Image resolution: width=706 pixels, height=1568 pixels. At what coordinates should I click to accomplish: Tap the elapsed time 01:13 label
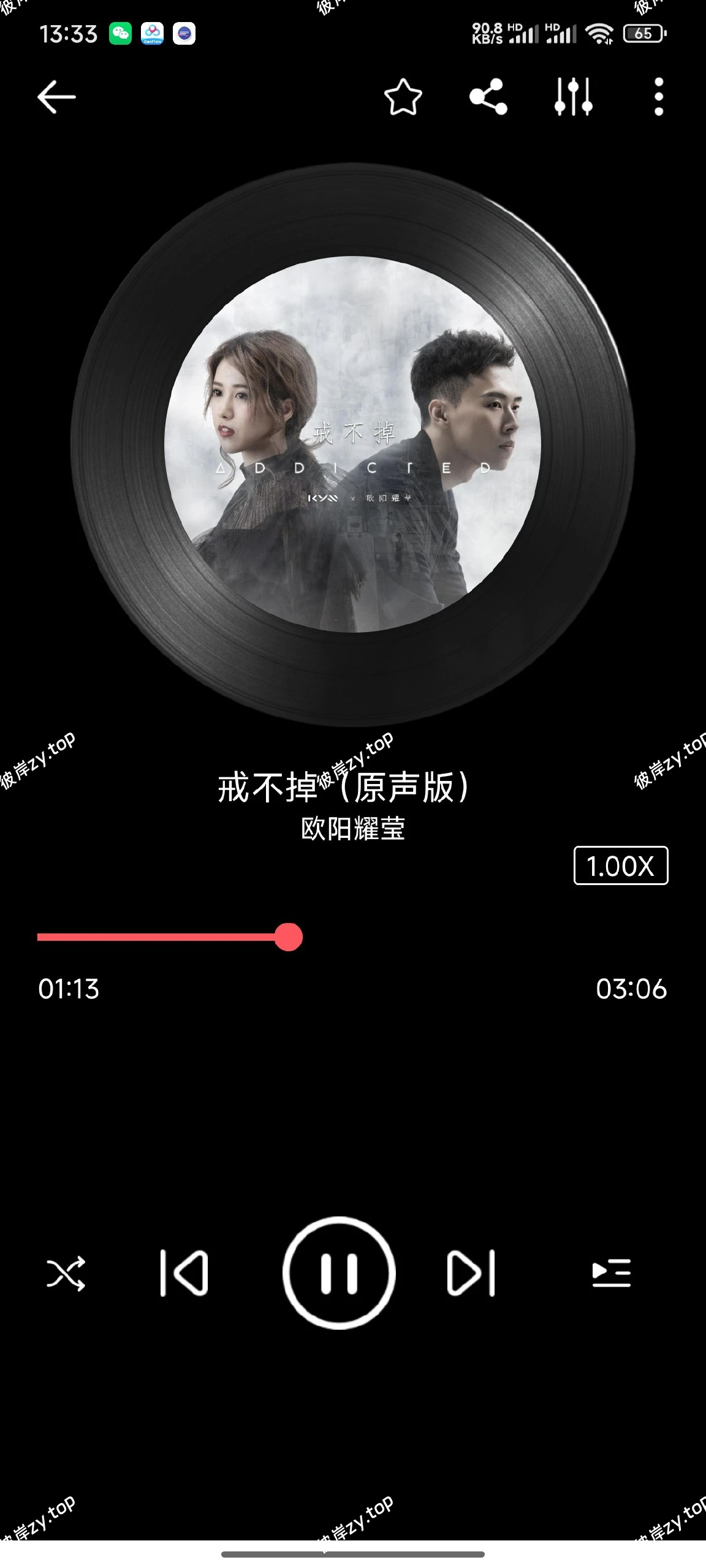[67, 989]
